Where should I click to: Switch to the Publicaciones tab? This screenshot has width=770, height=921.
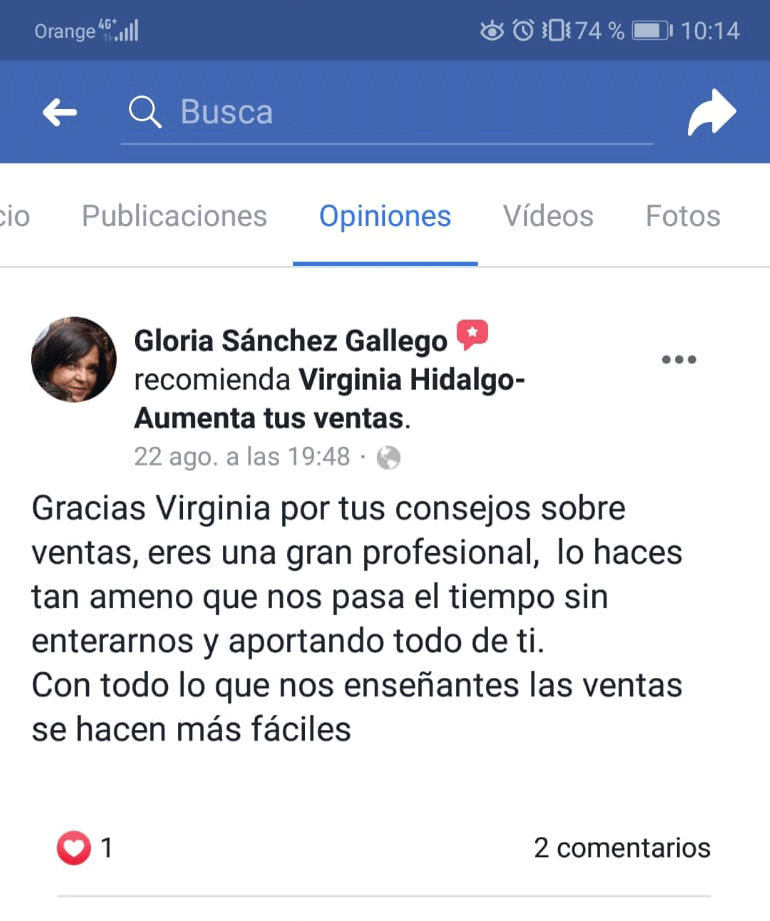coord(174,216)
